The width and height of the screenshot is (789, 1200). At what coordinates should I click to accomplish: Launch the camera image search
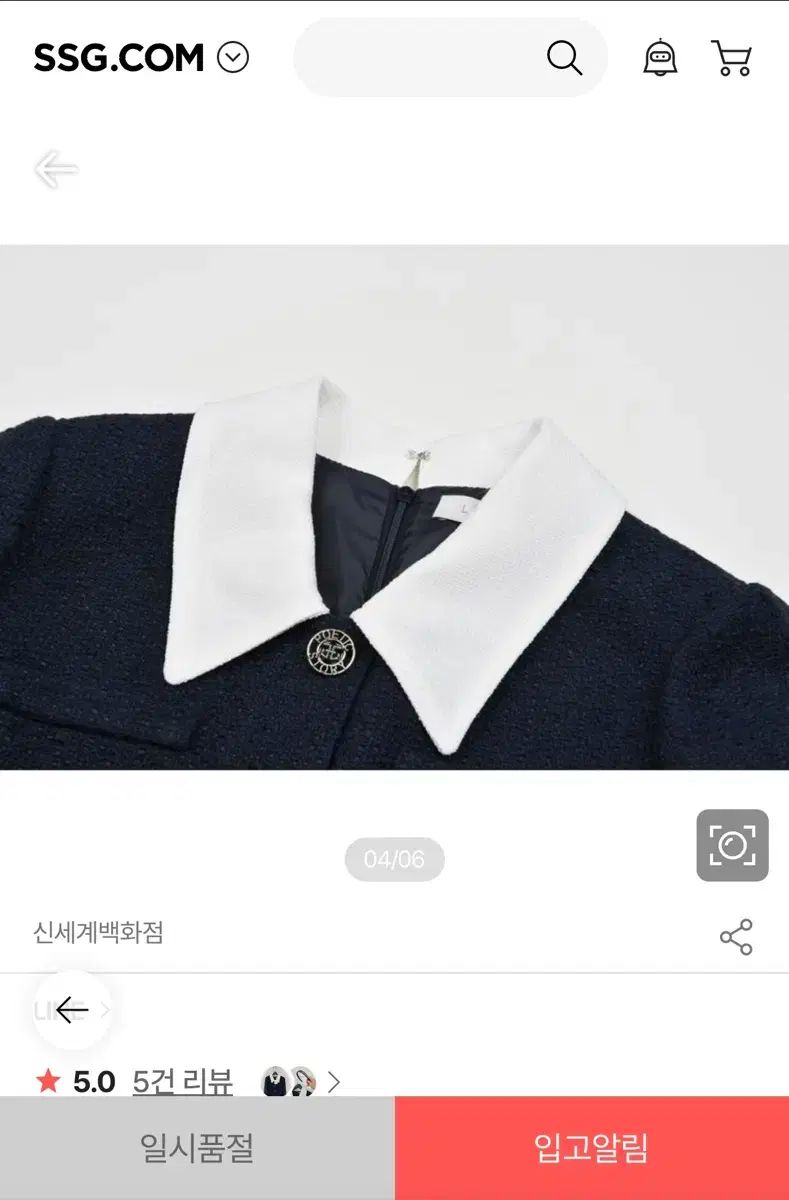pos(732,846)
